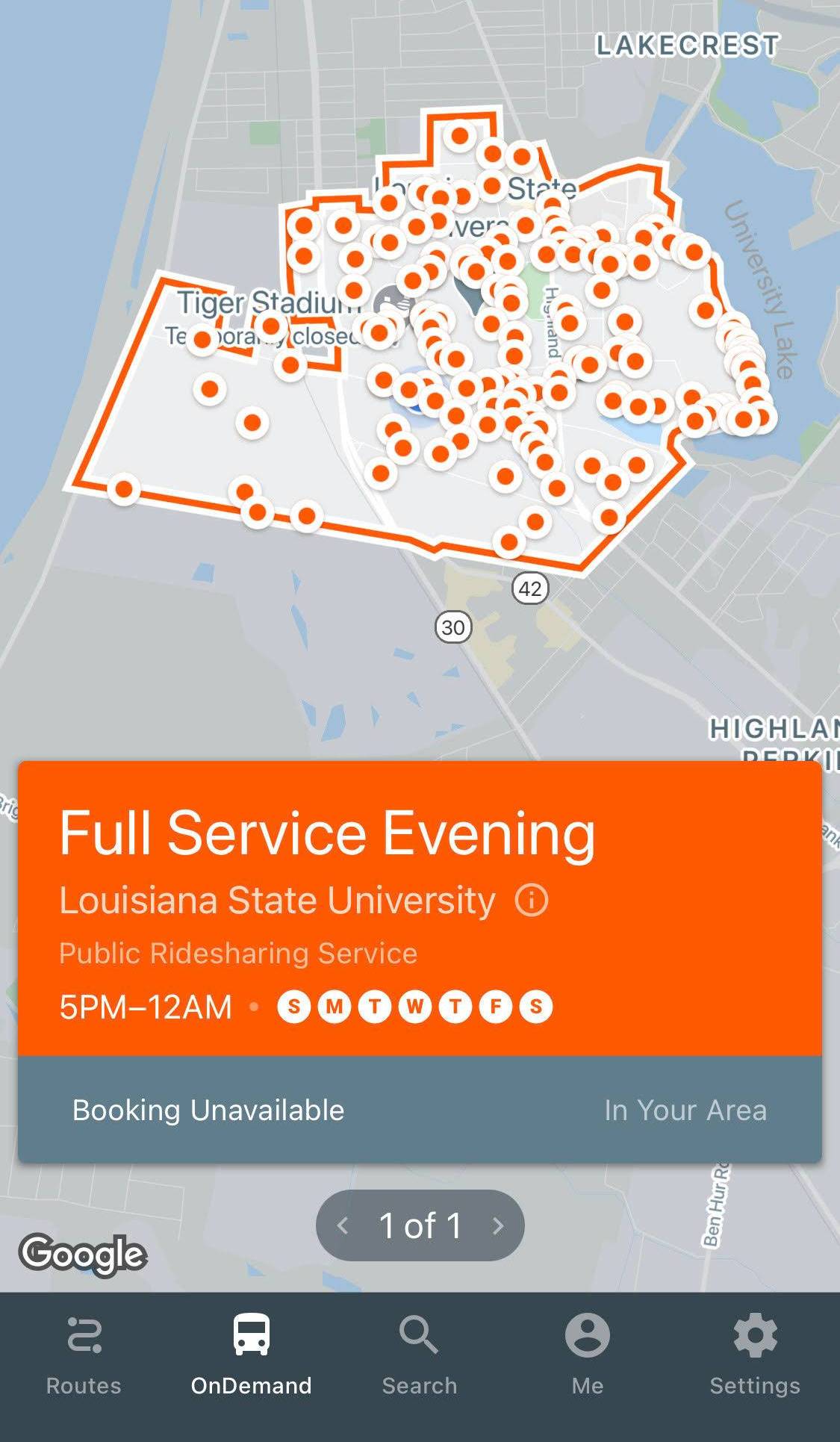Tap the info icon beside Louisiana State University
840x1442 pixels.
coord(532,901)
